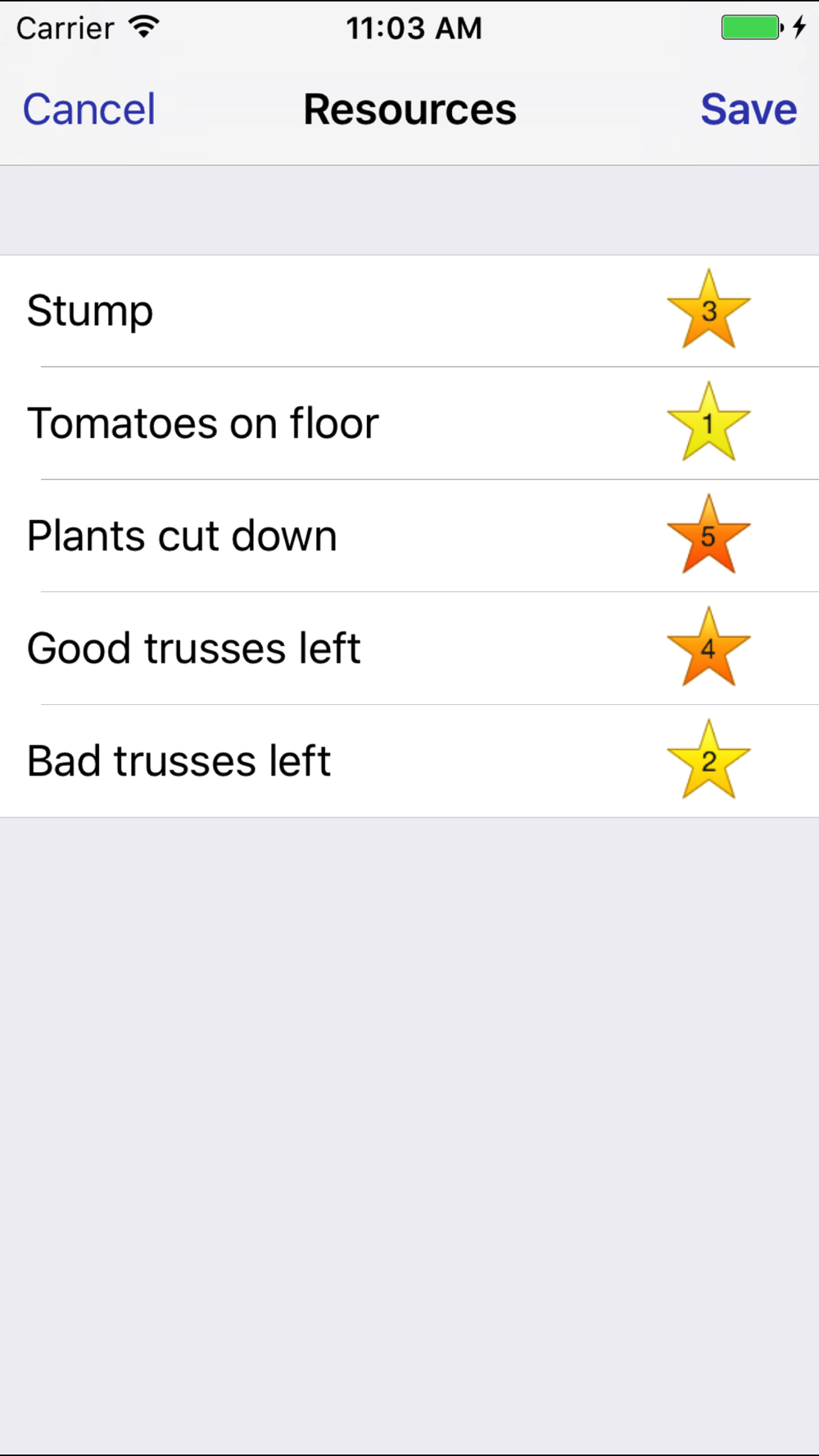Screen dimensions: 819x1456
Task: Tap the star rated 2 for Bad trusses left
Action: tap(708, 760)
